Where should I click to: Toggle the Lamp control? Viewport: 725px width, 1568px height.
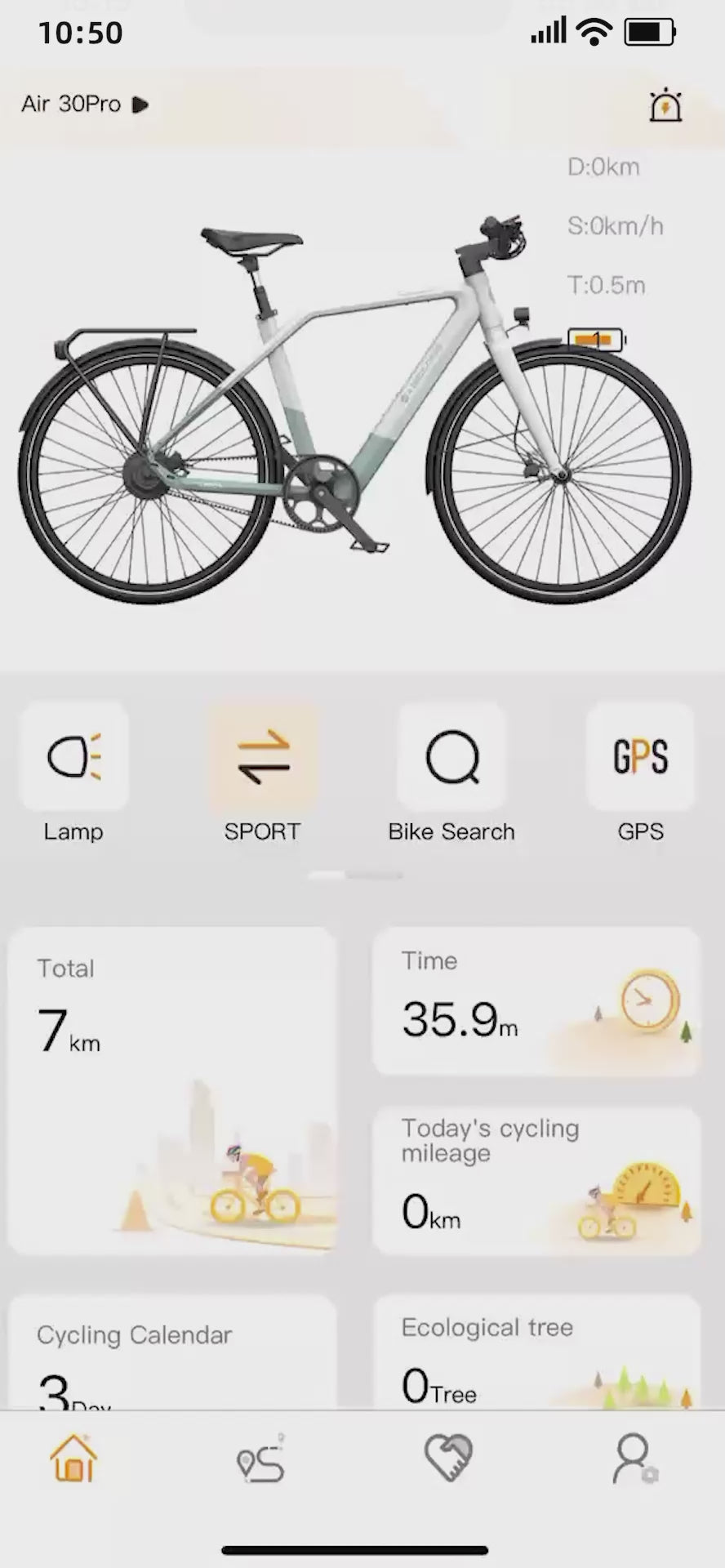point(73,757)
